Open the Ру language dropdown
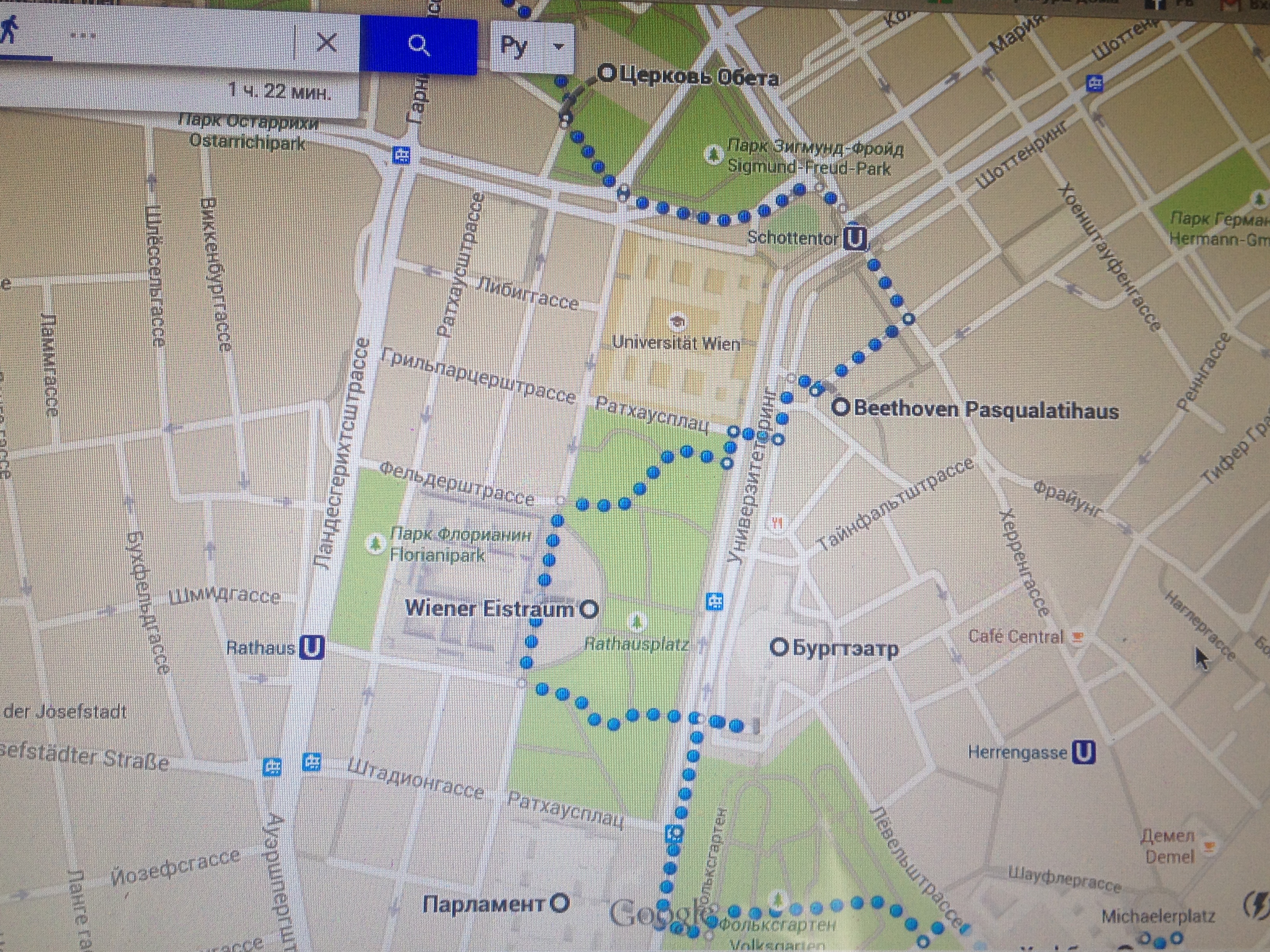1270x952 pixels. tap(558, 47)
